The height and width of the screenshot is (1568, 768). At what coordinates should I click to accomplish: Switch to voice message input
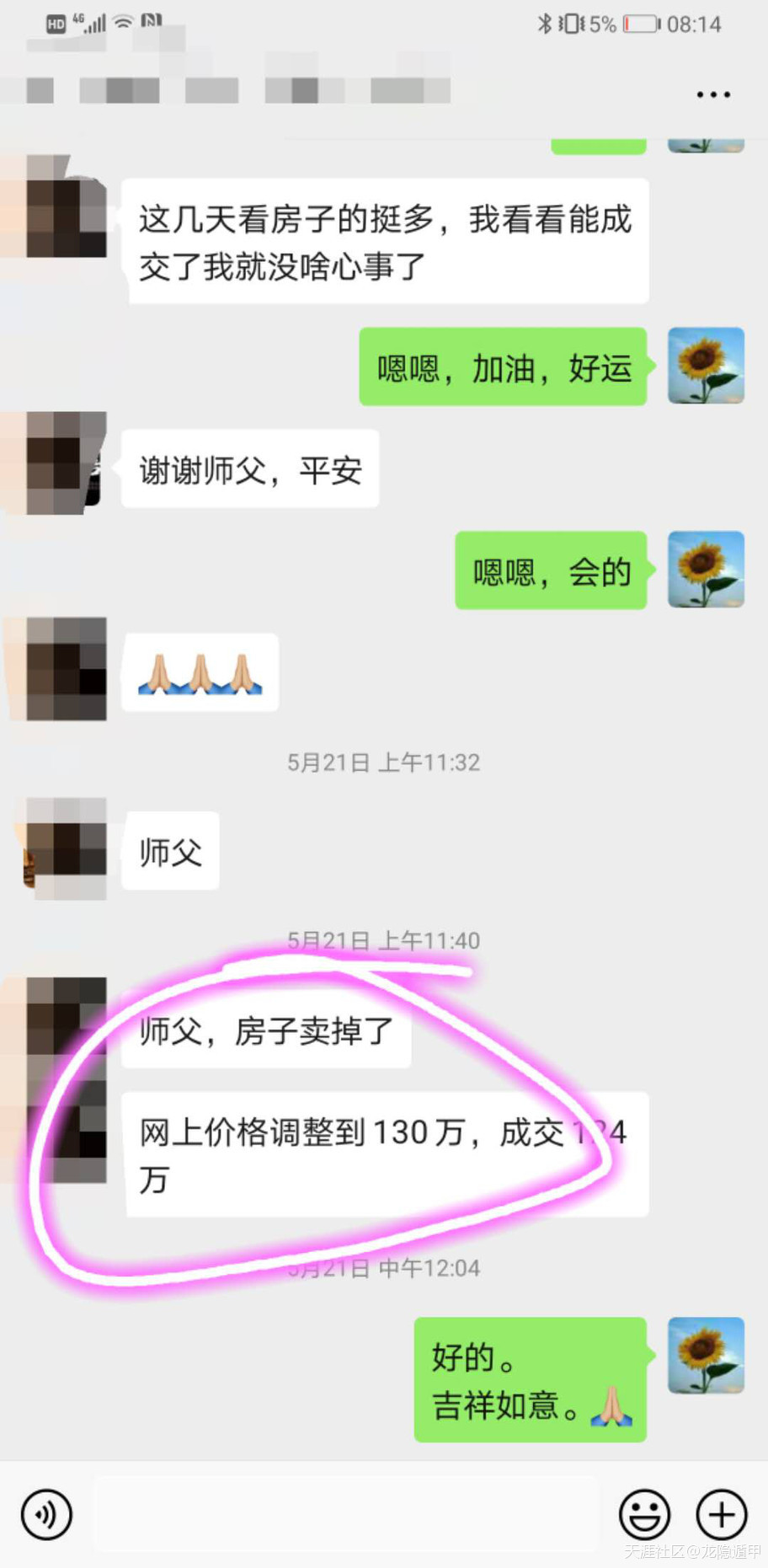46,1514
